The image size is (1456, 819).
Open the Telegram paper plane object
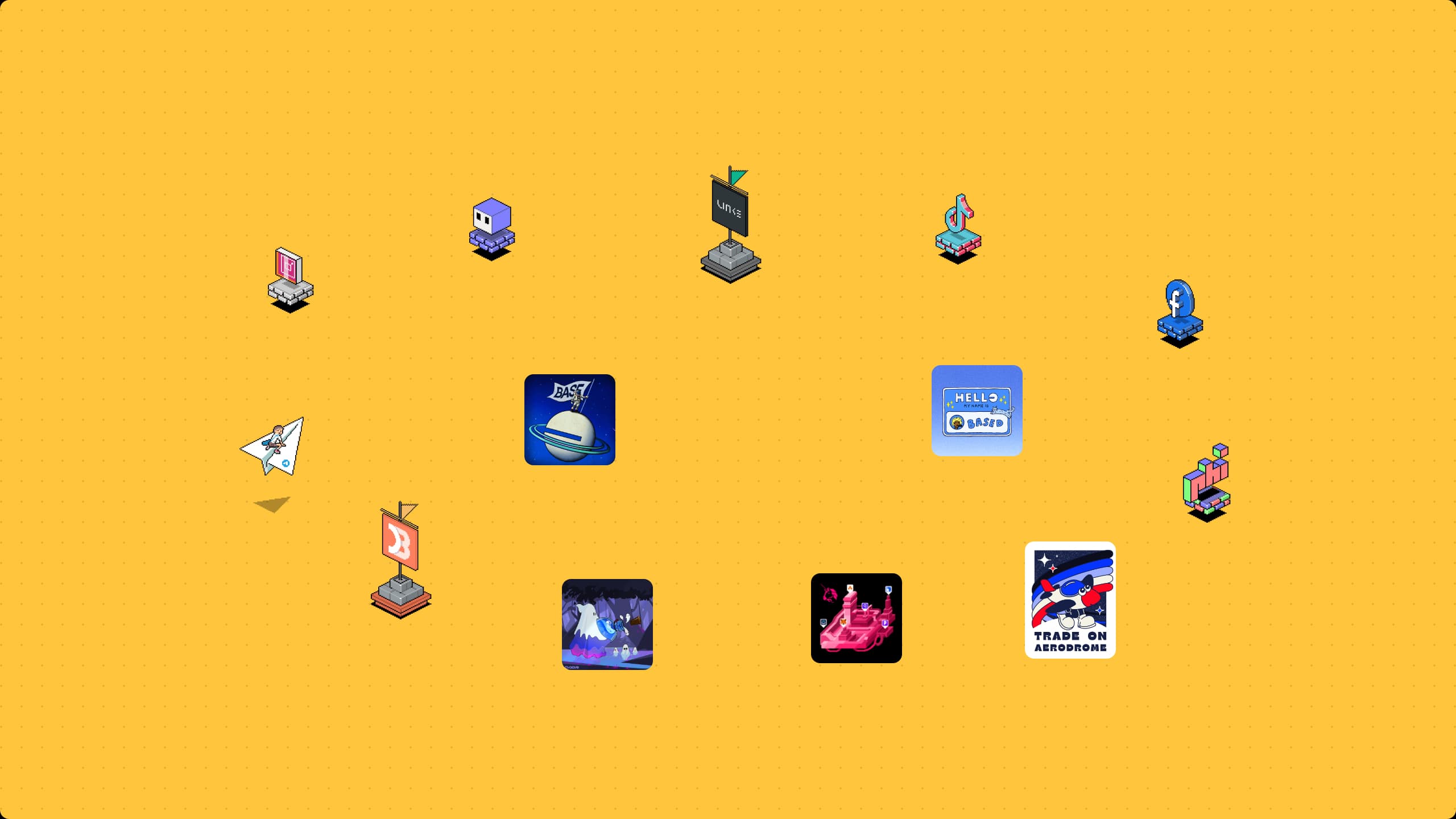click(274, 447)
